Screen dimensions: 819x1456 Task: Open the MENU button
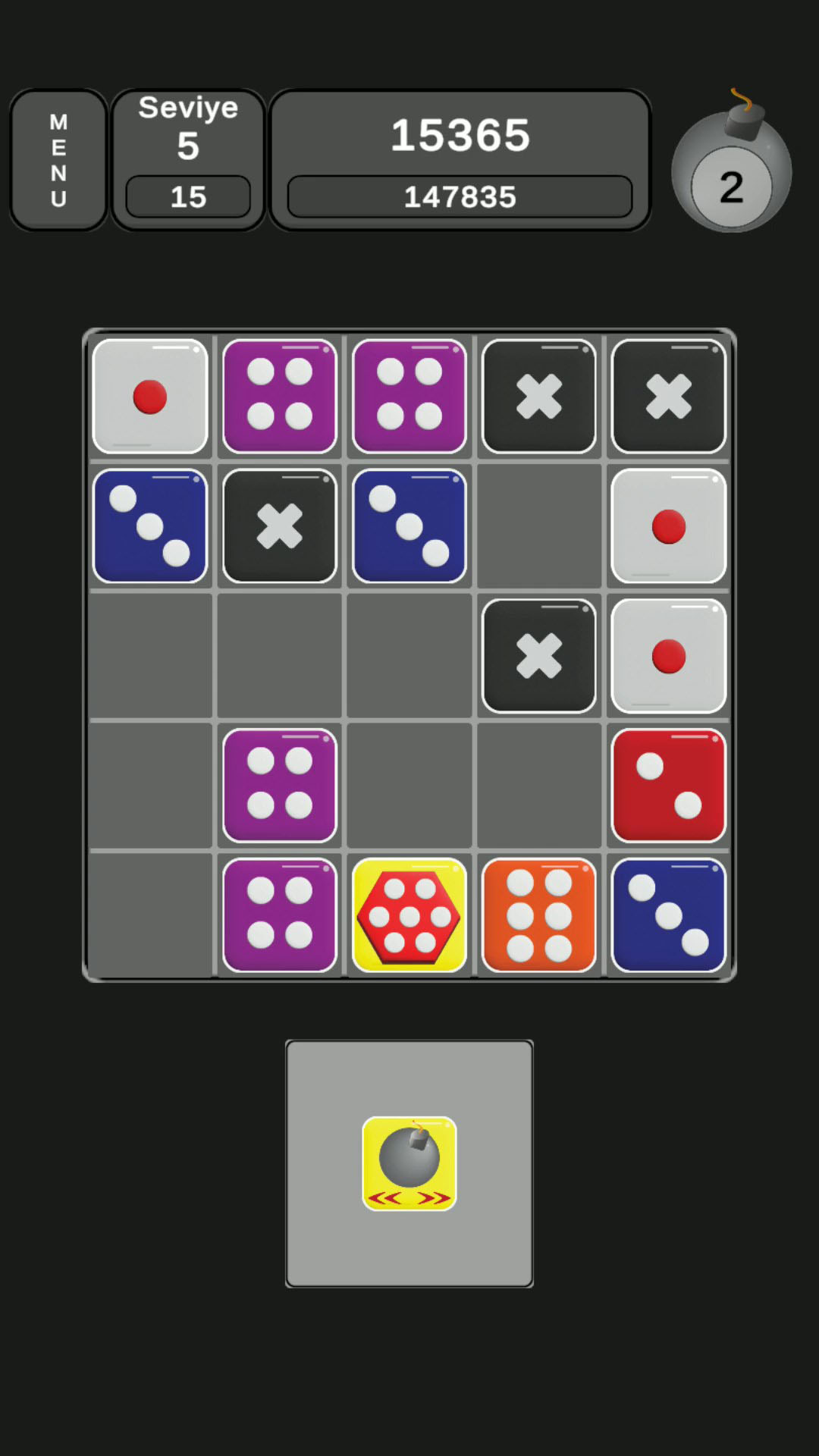(58, 160)
